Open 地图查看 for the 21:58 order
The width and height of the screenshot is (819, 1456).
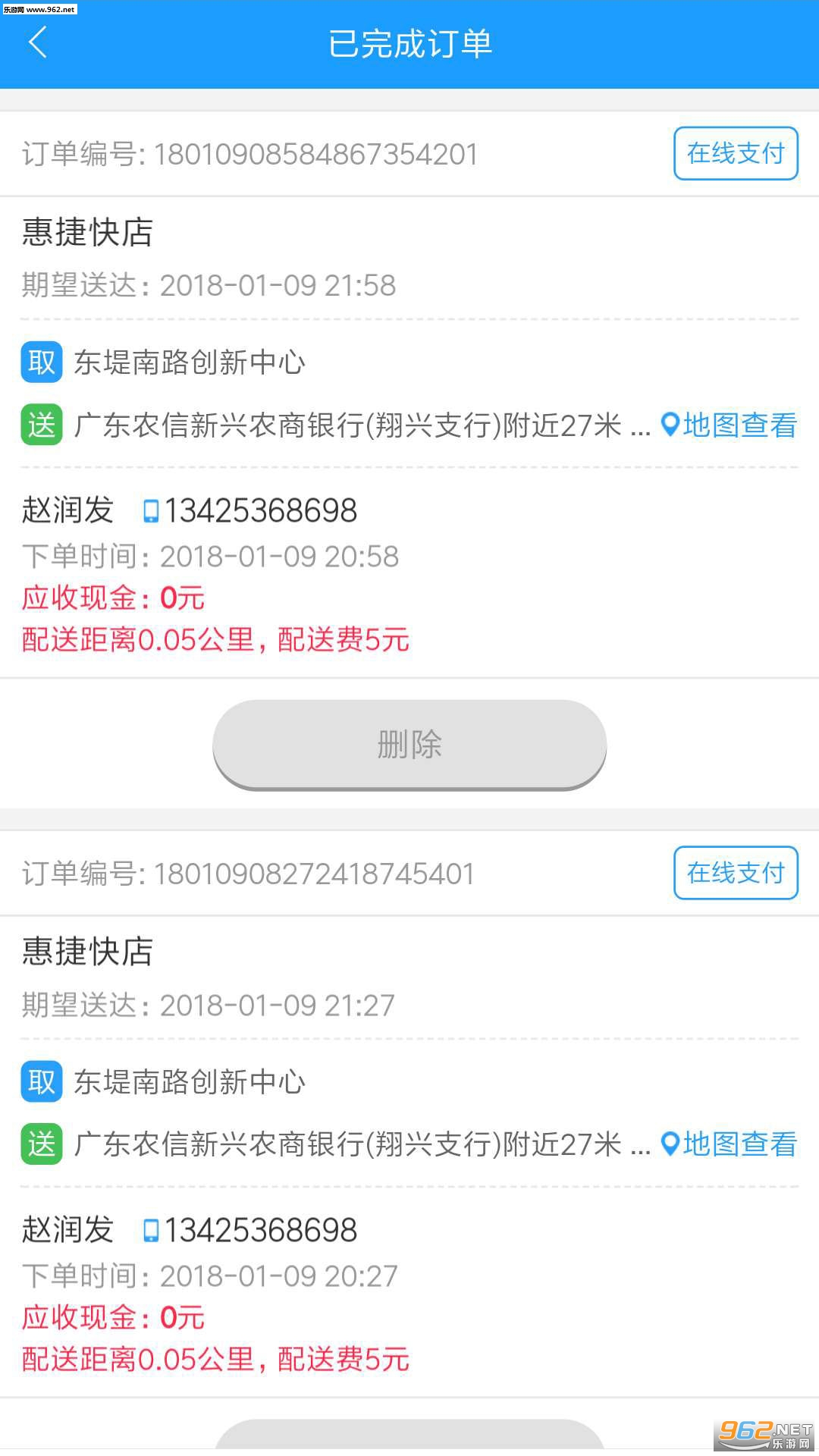tap(730, 425)
